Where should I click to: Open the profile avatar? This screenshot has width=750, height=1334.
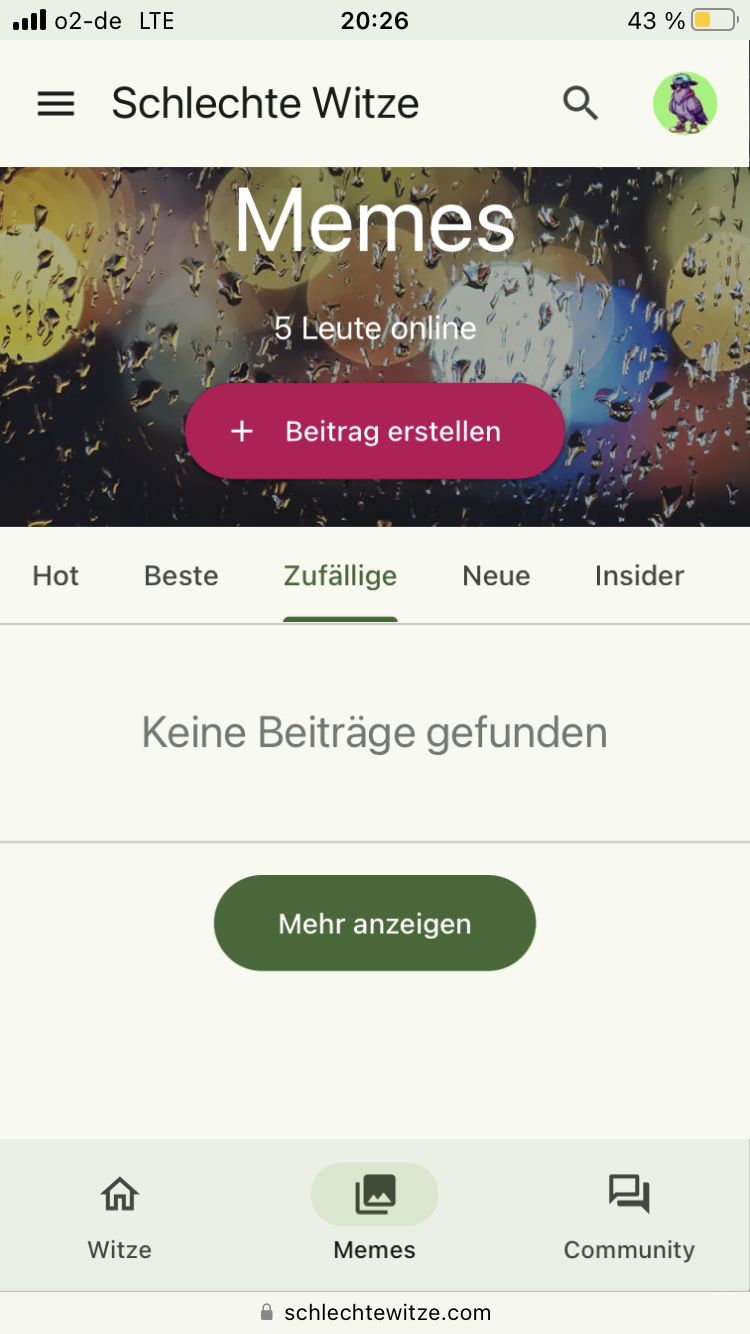coord(685,103)
